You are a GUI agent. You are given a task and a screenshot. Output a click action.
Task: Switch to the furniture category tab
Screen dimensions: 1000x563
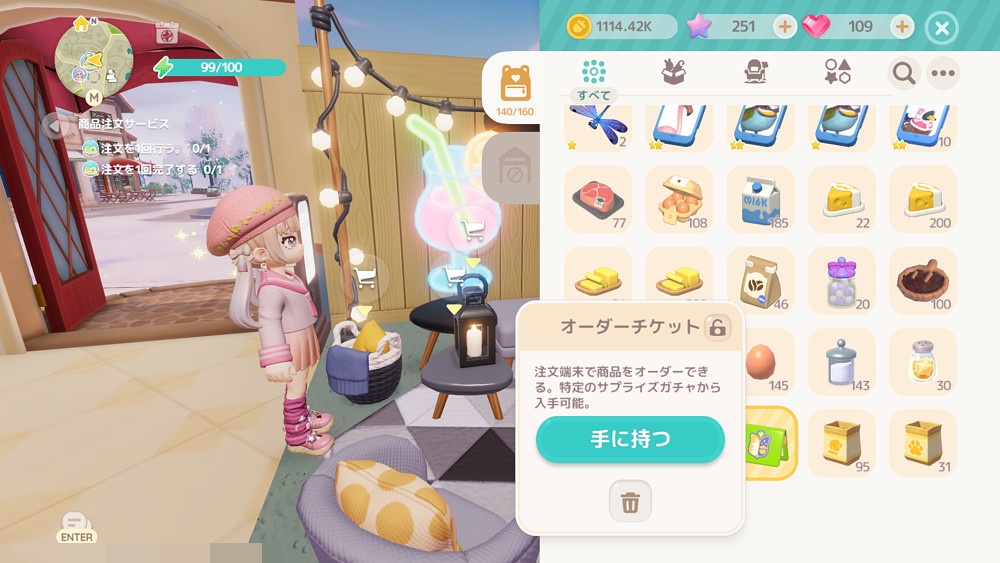coord(756,72)
